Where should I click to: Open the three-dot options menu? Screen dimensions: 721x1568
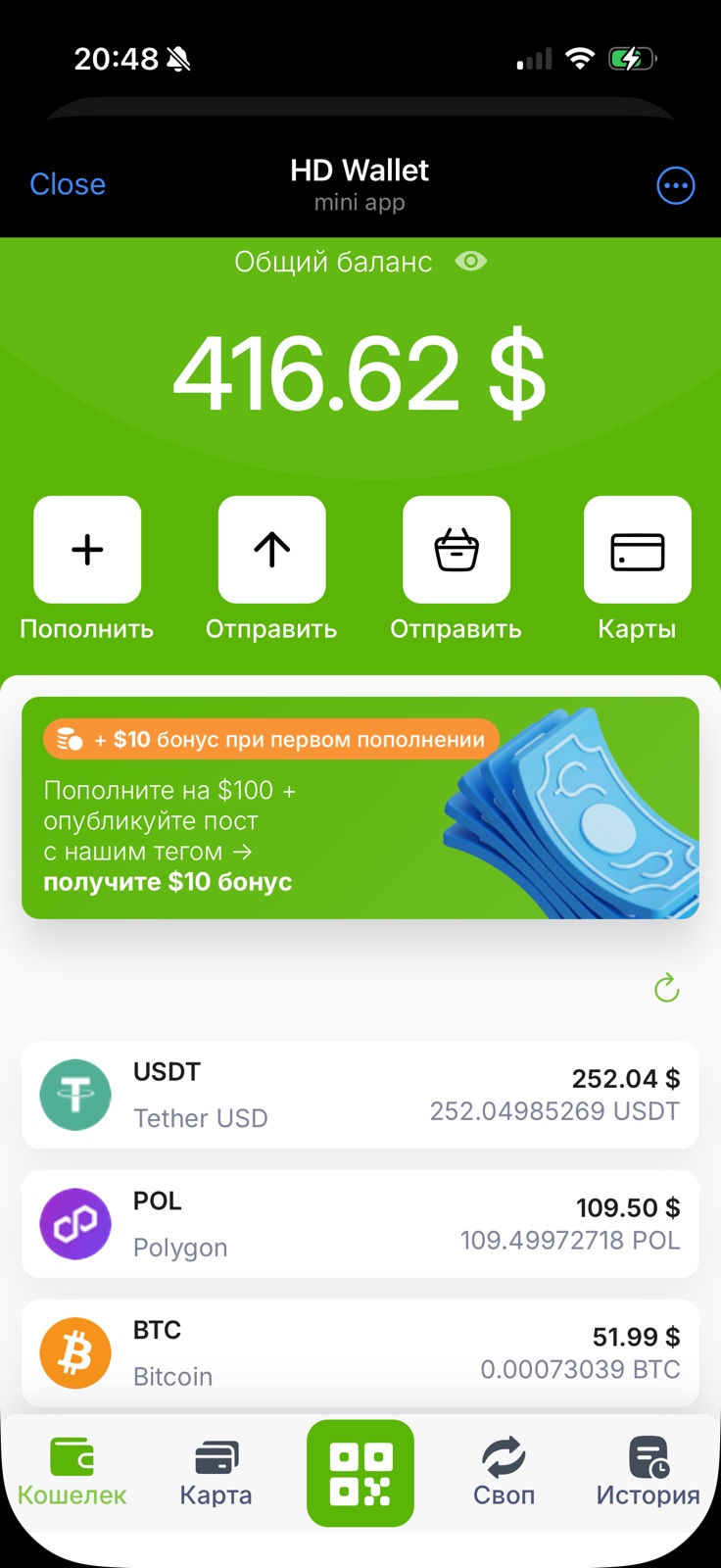[675, 185]
